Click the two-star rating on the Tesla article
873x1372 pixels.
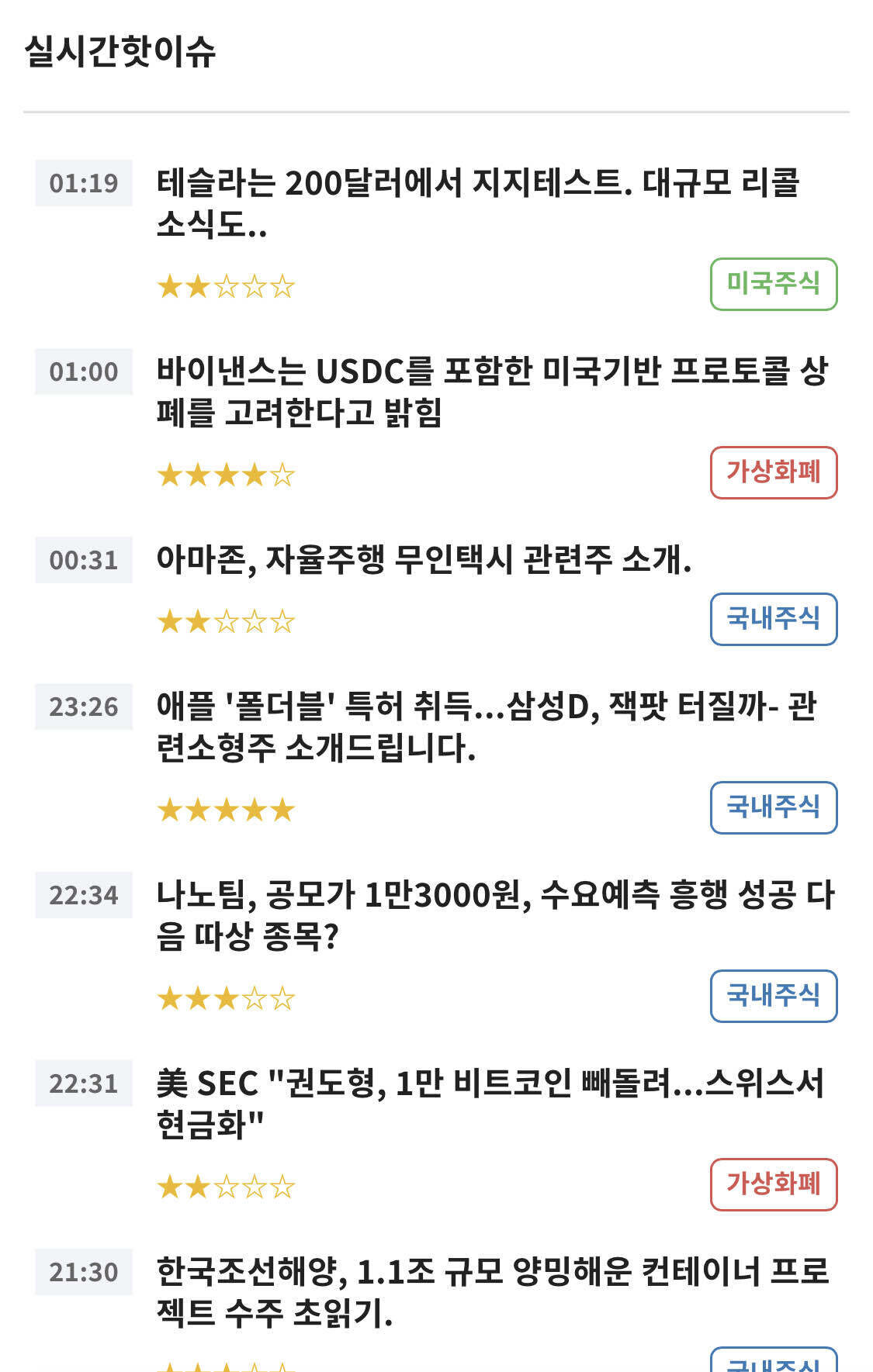(225, 285)
